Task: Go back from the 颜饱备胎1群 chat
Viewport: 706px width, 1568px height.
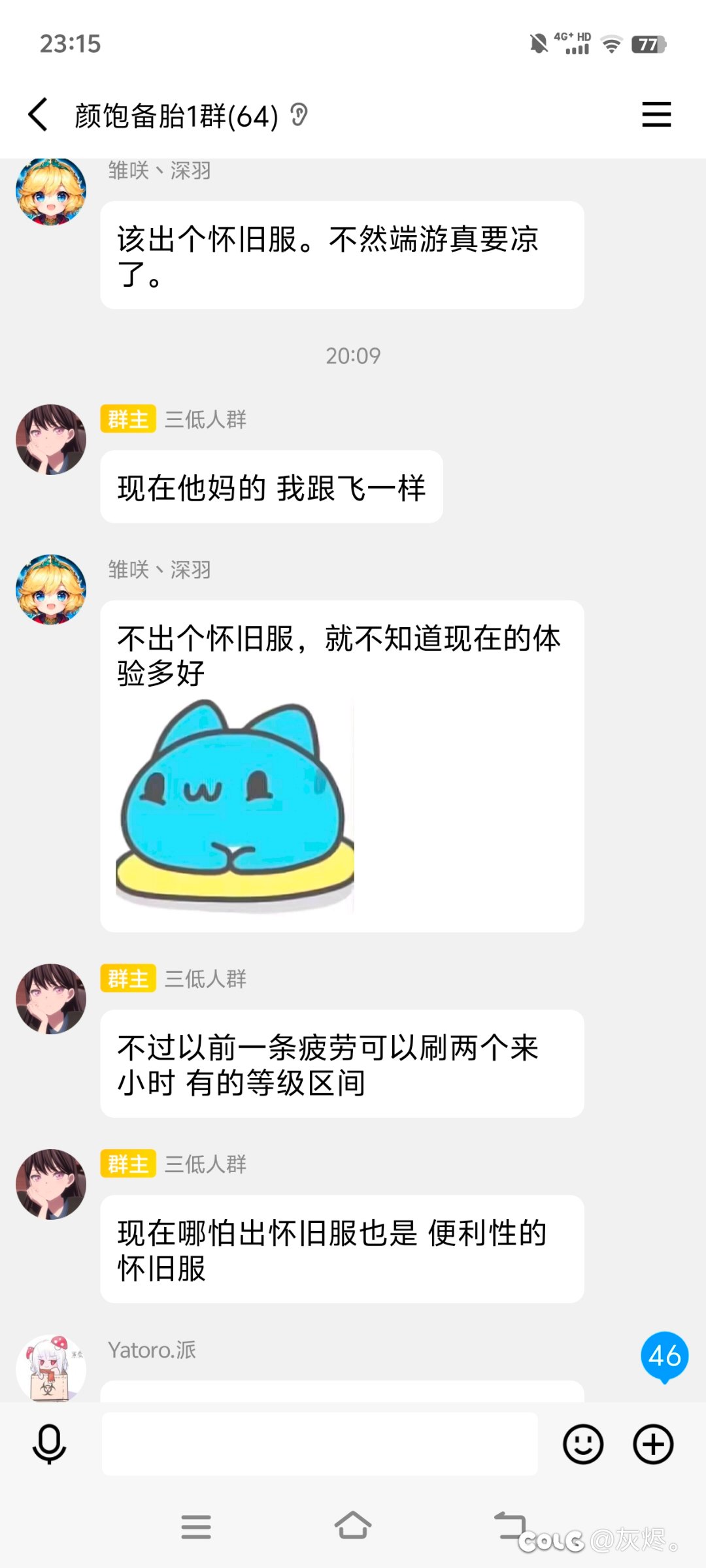Action: point(38,115)
